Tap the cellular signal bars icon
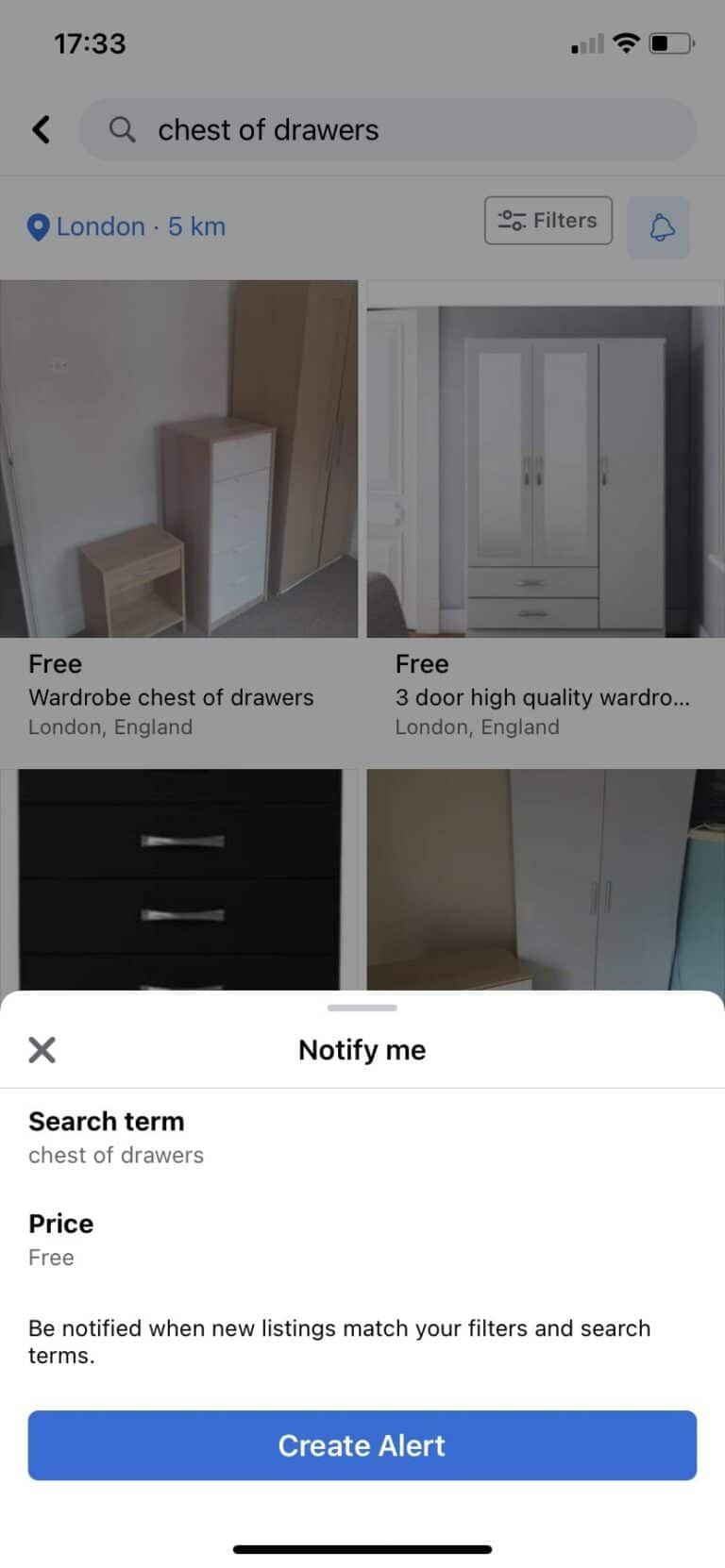Viewport: 725px width, 1568px height. click(585, 42)
